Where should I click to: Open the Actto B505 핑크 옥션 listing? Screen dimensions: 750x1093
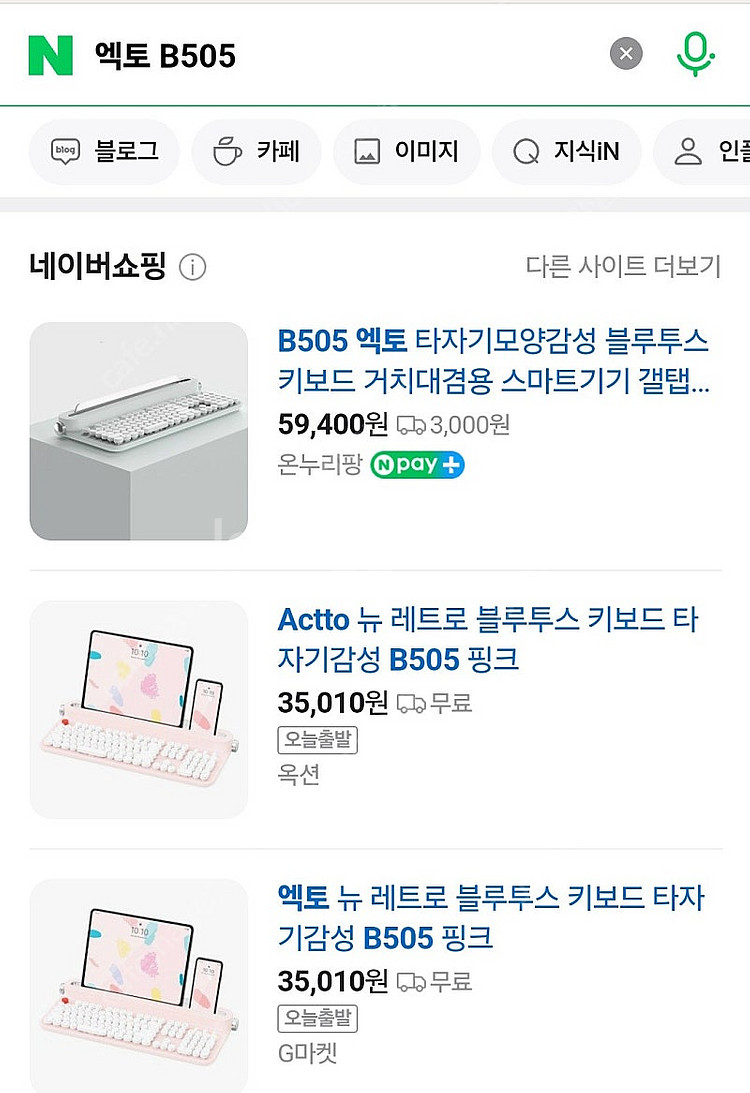487,640
